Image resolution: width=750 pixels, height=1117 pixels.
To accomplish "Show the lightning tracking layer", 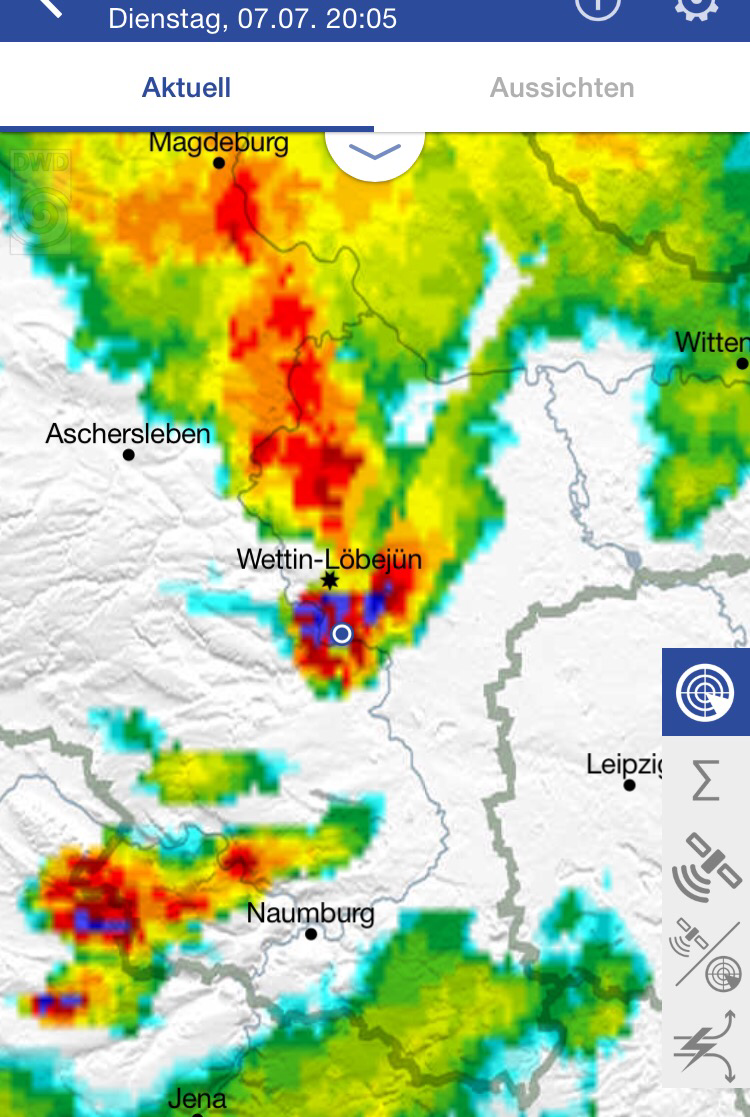I will [706, 1044].
